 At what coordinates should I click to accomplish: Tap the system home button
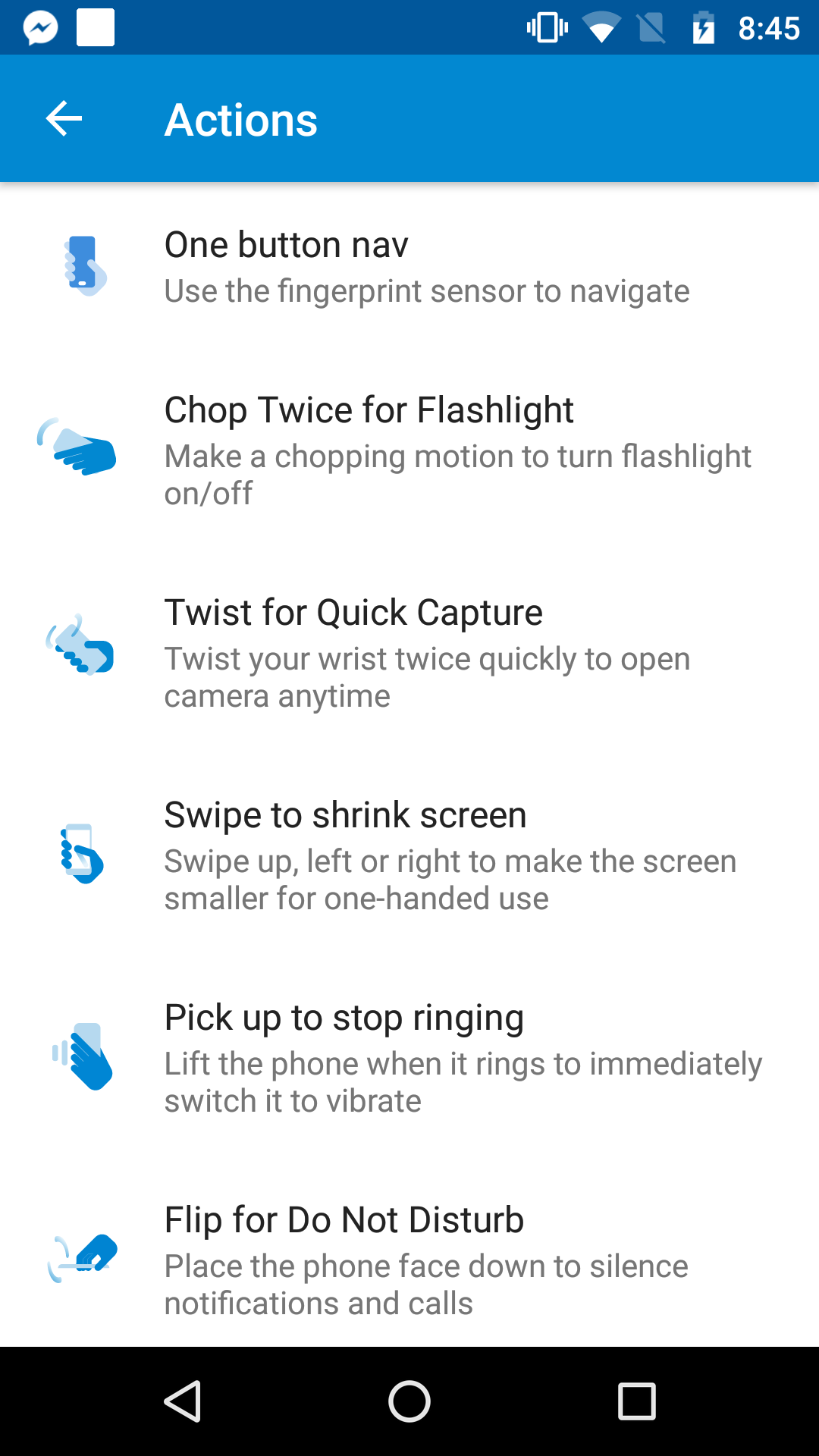(409, 1401)
